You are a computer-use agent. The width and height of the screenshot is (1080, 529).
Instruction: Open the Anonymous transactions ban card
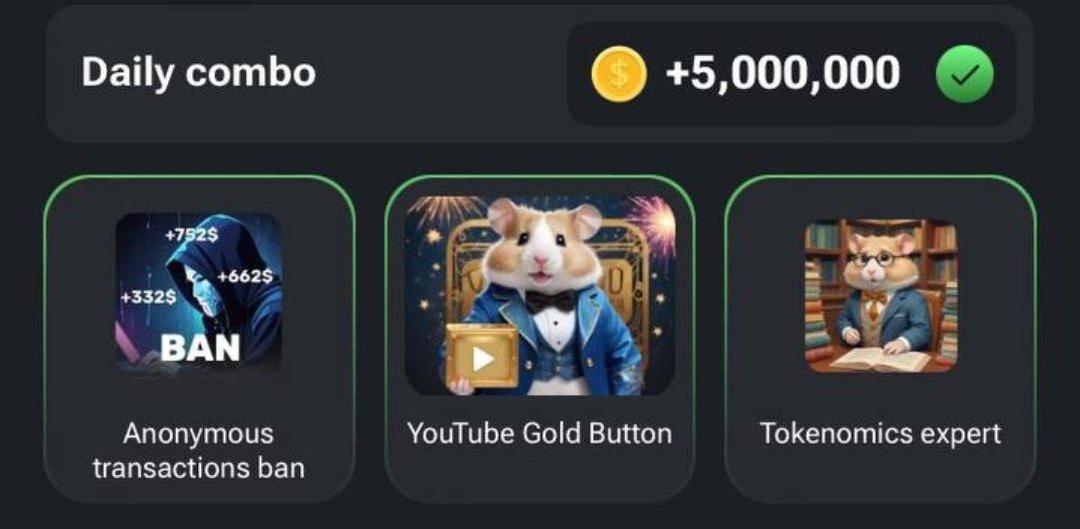click(199, 339)
